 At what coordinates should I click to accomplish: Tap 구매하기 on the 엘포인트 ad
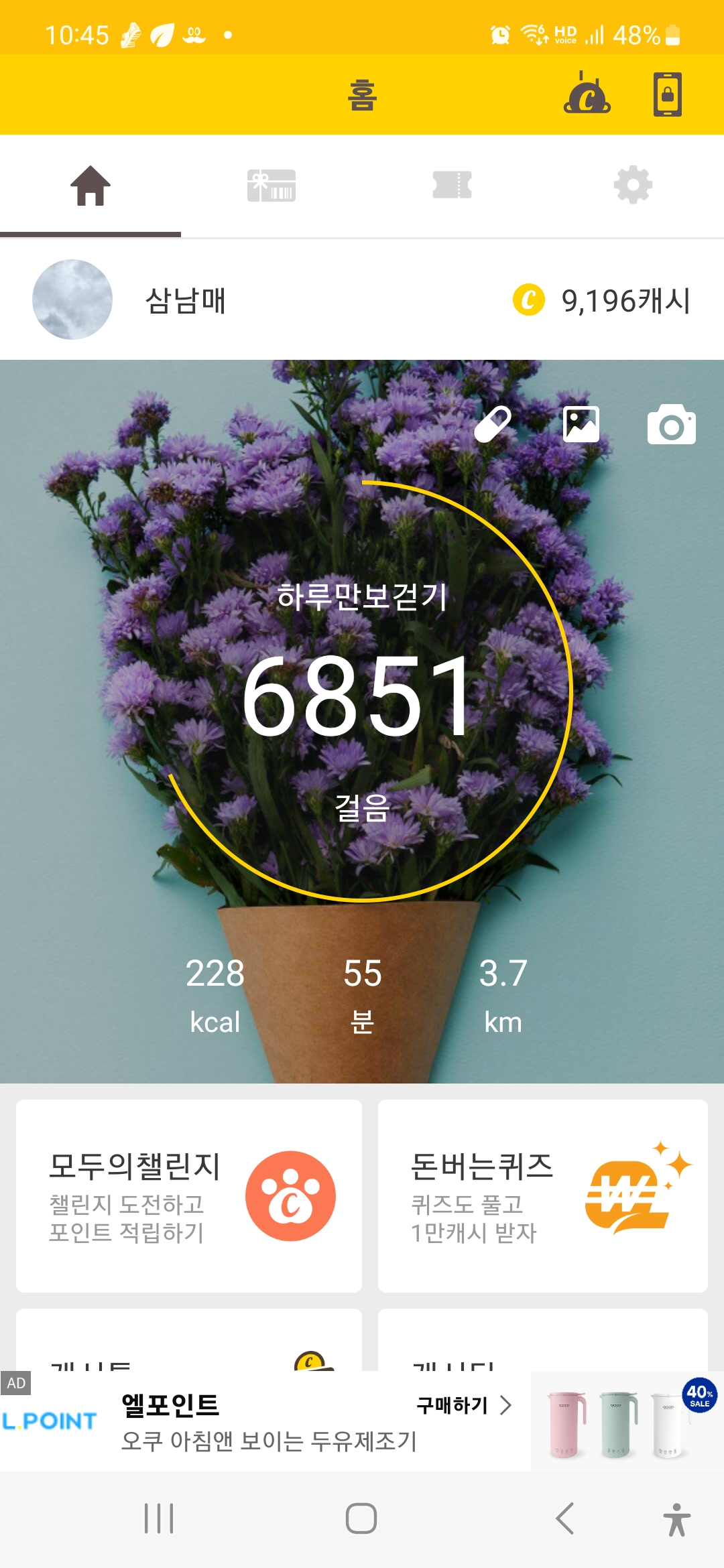[x=464, y=1405]
